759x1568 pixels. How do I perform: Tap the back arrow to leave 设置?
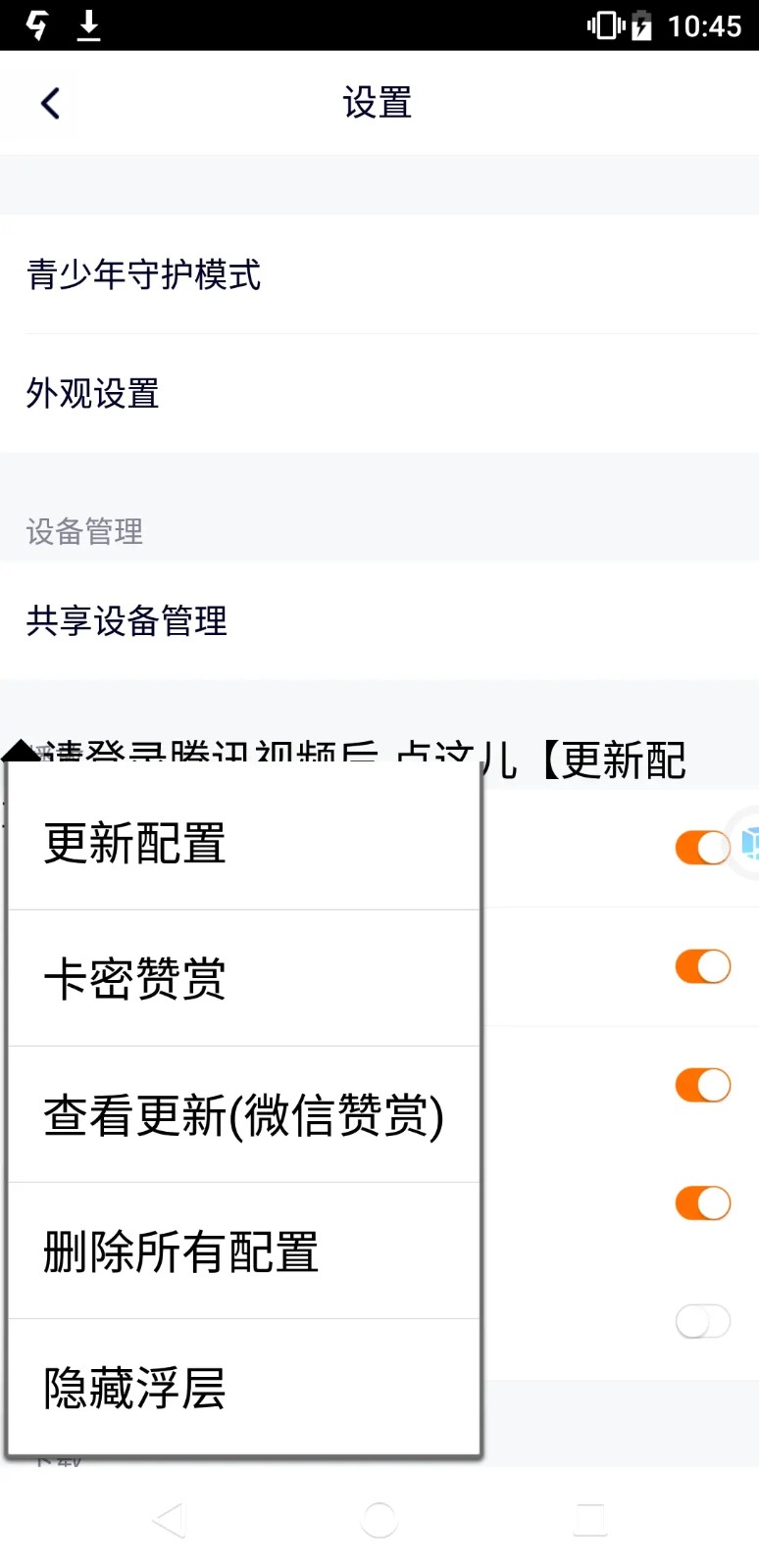(x=49, y=102)
